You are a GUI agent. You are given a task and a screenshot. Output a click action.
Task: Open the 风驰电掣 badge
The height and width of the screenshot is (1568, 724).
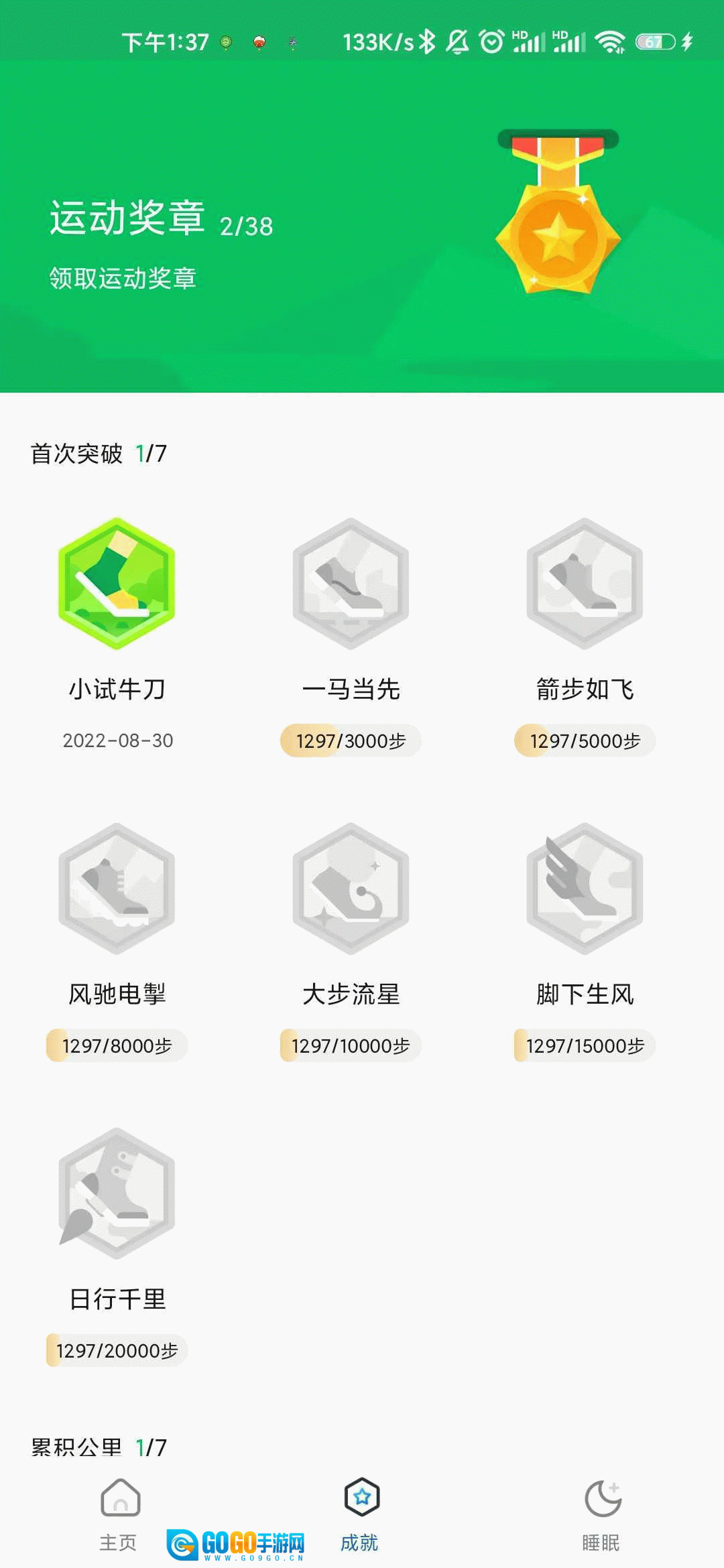point(117,889)
